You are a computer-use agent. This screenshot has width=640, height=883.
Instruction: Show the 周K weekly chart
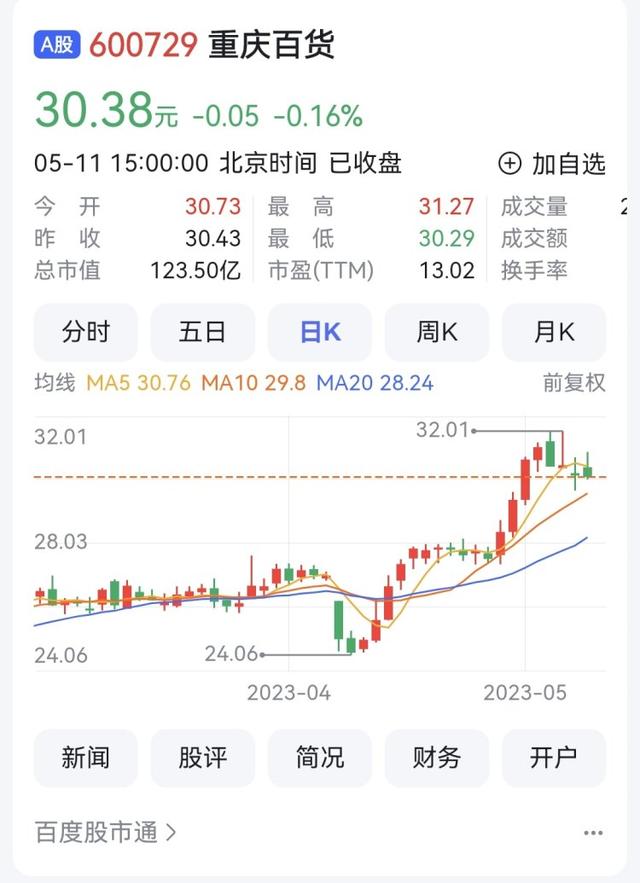click(436, 332)
